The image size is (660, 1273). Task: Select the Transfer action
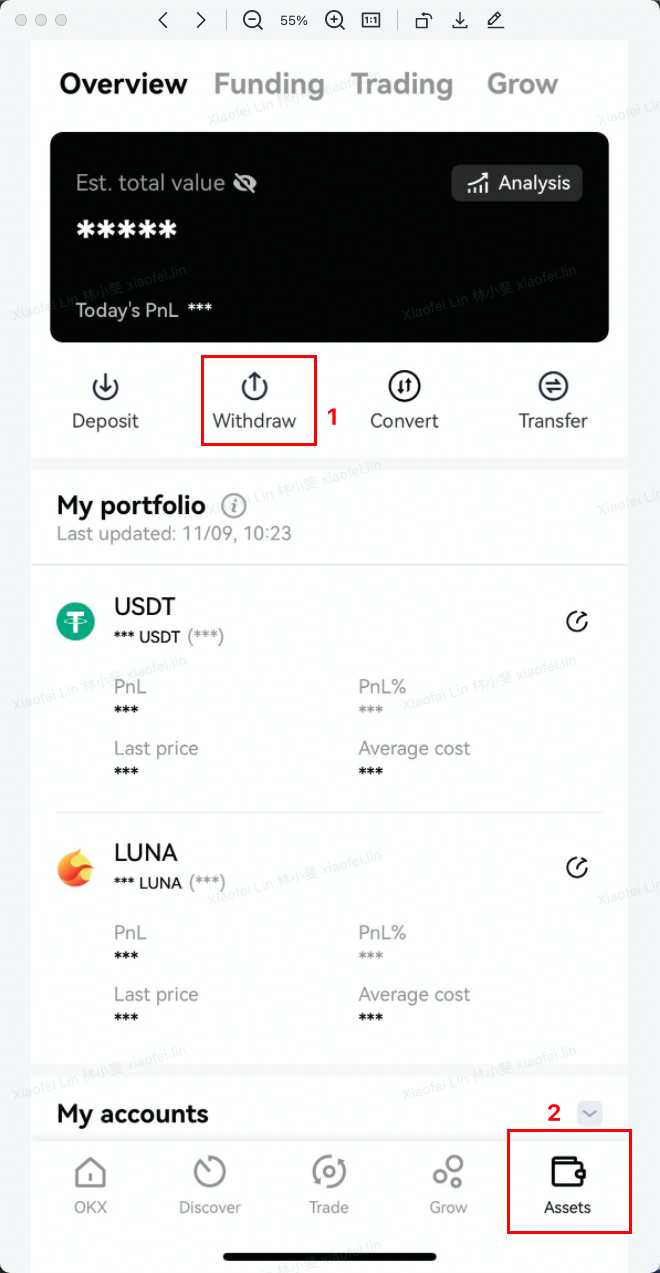tap(553, 401)
